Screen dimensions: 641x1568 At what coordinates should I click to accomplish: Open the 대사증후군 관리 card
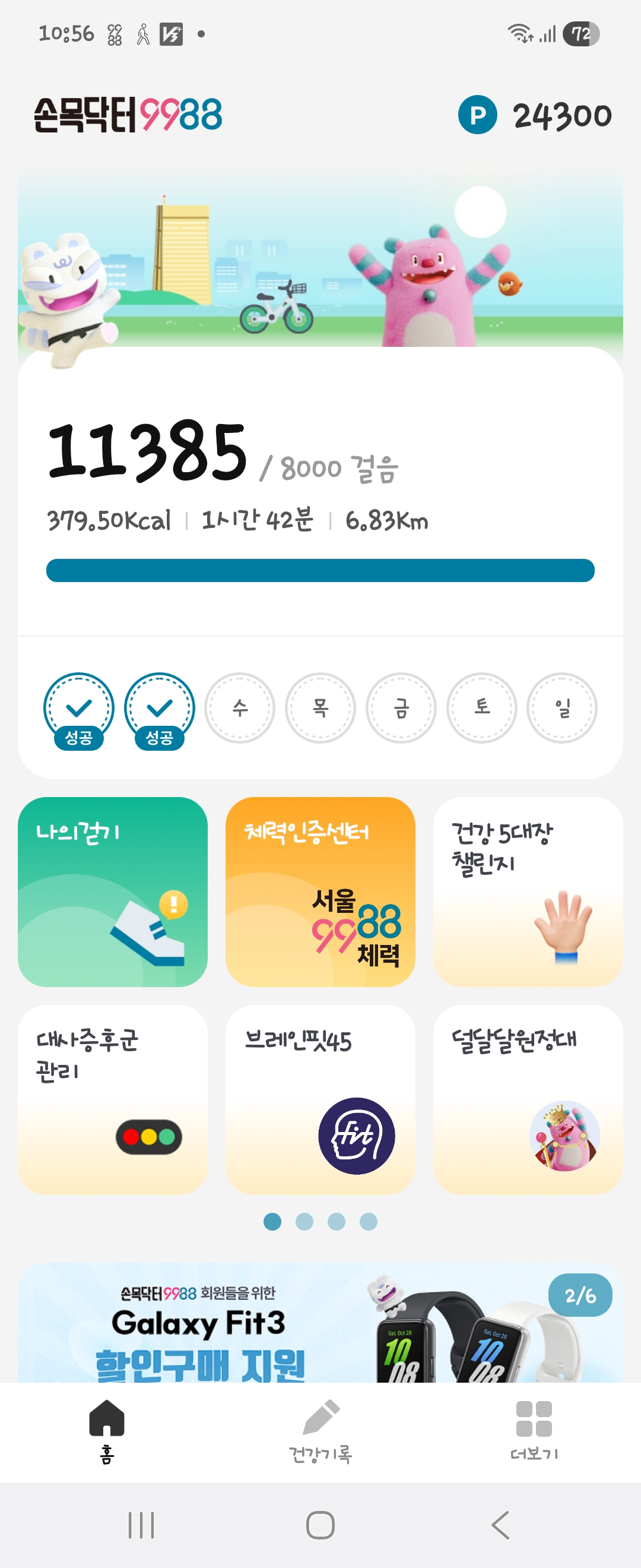[x=113, y=1099]
